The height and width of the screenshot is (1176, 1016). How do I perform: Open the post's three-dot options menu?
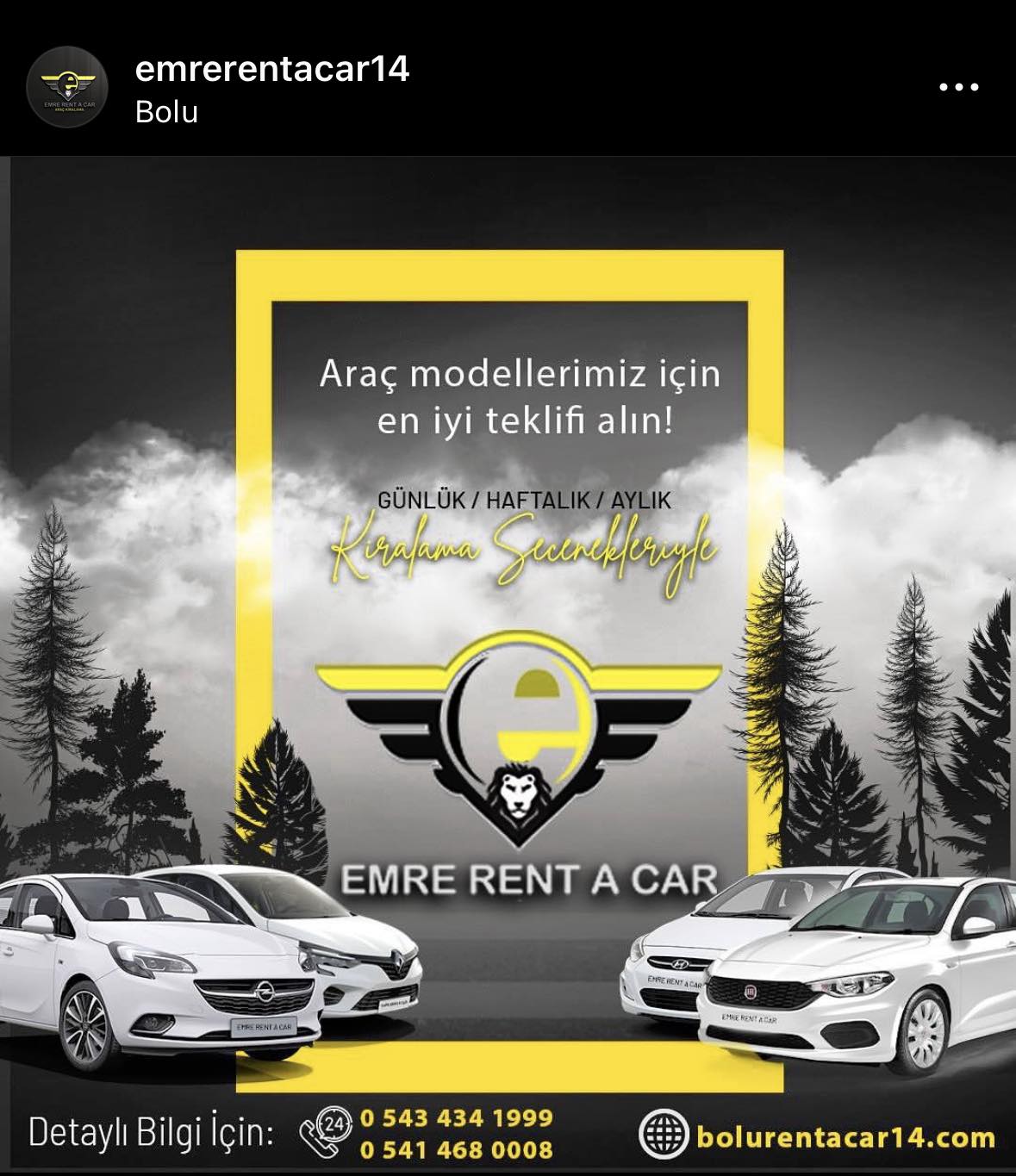[958, 87]
